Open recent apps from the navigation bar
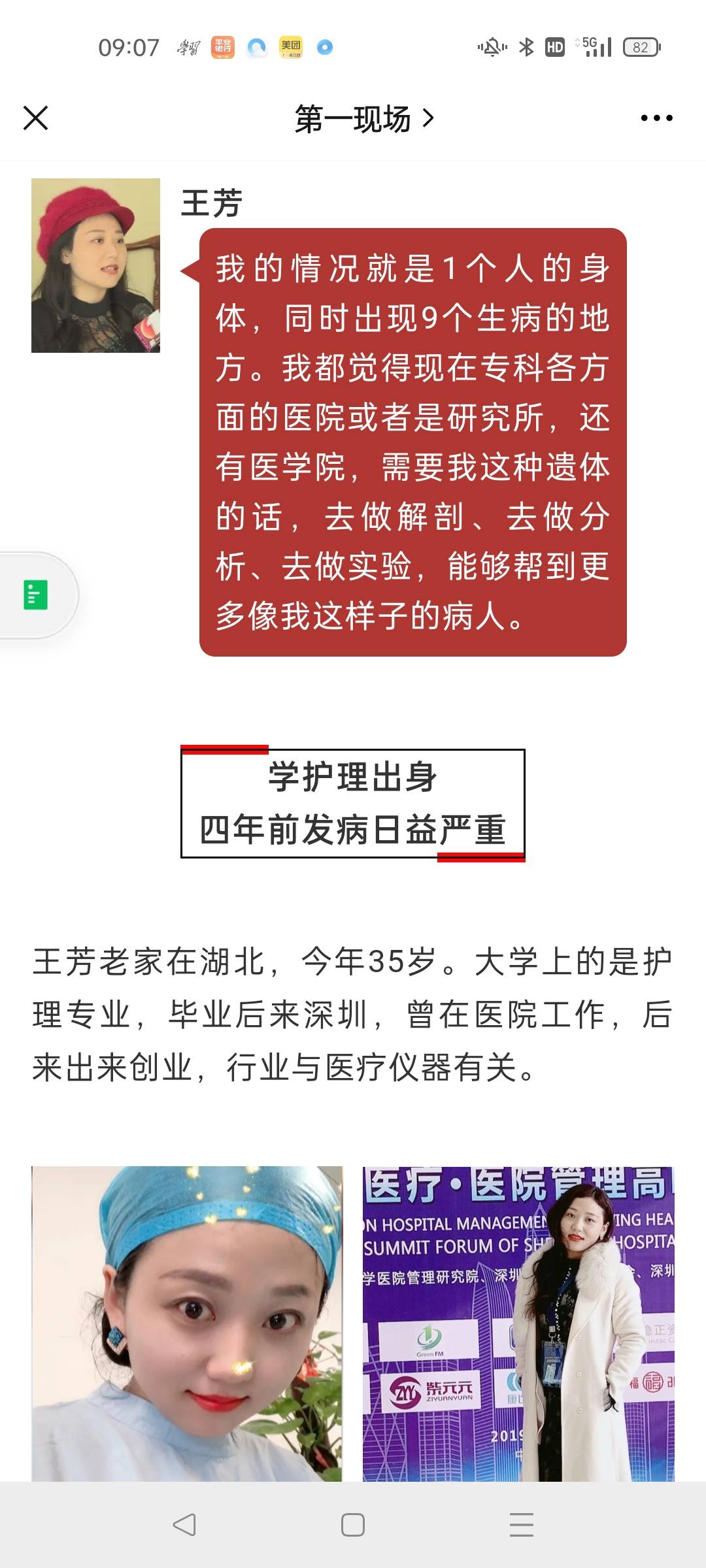The height and width of the screenshot is (1568, 706). (x=521, y=1525)
